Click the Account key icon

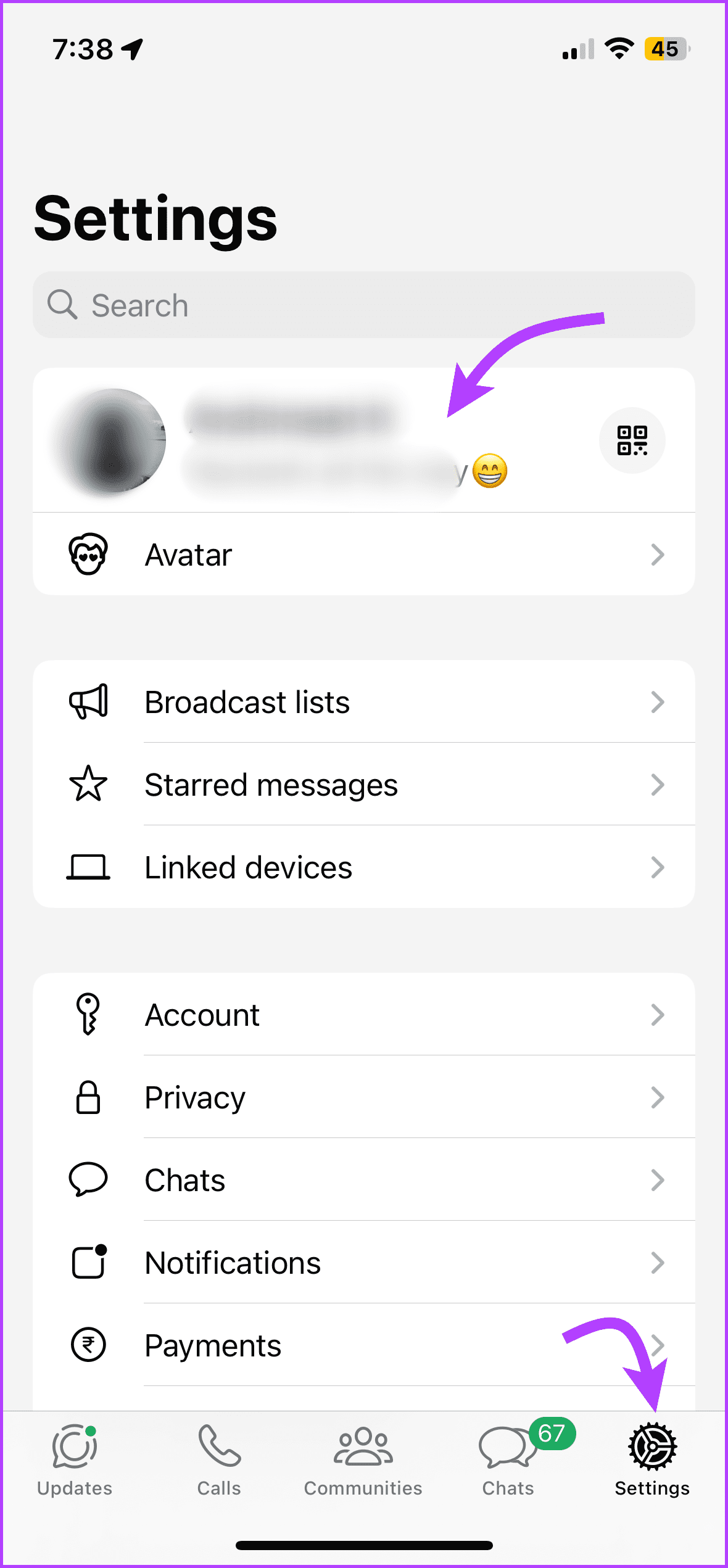[x=88, y=1015]
